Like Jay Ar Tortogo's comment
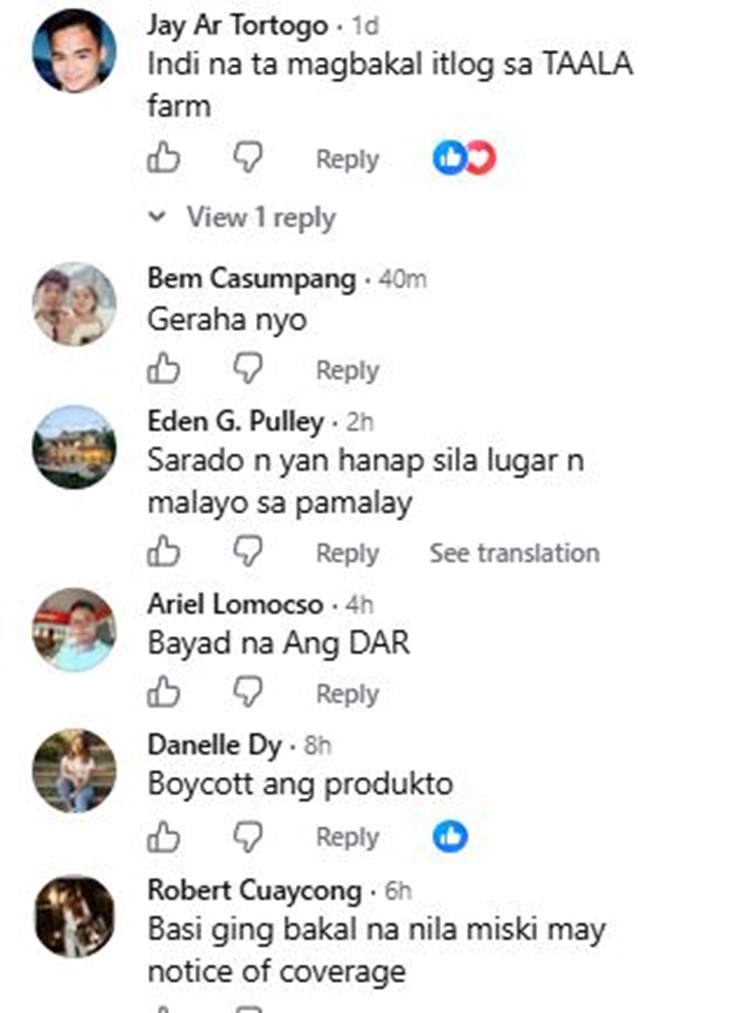The height and width of the screenshot is (1013, 750). tap(163, 157)
